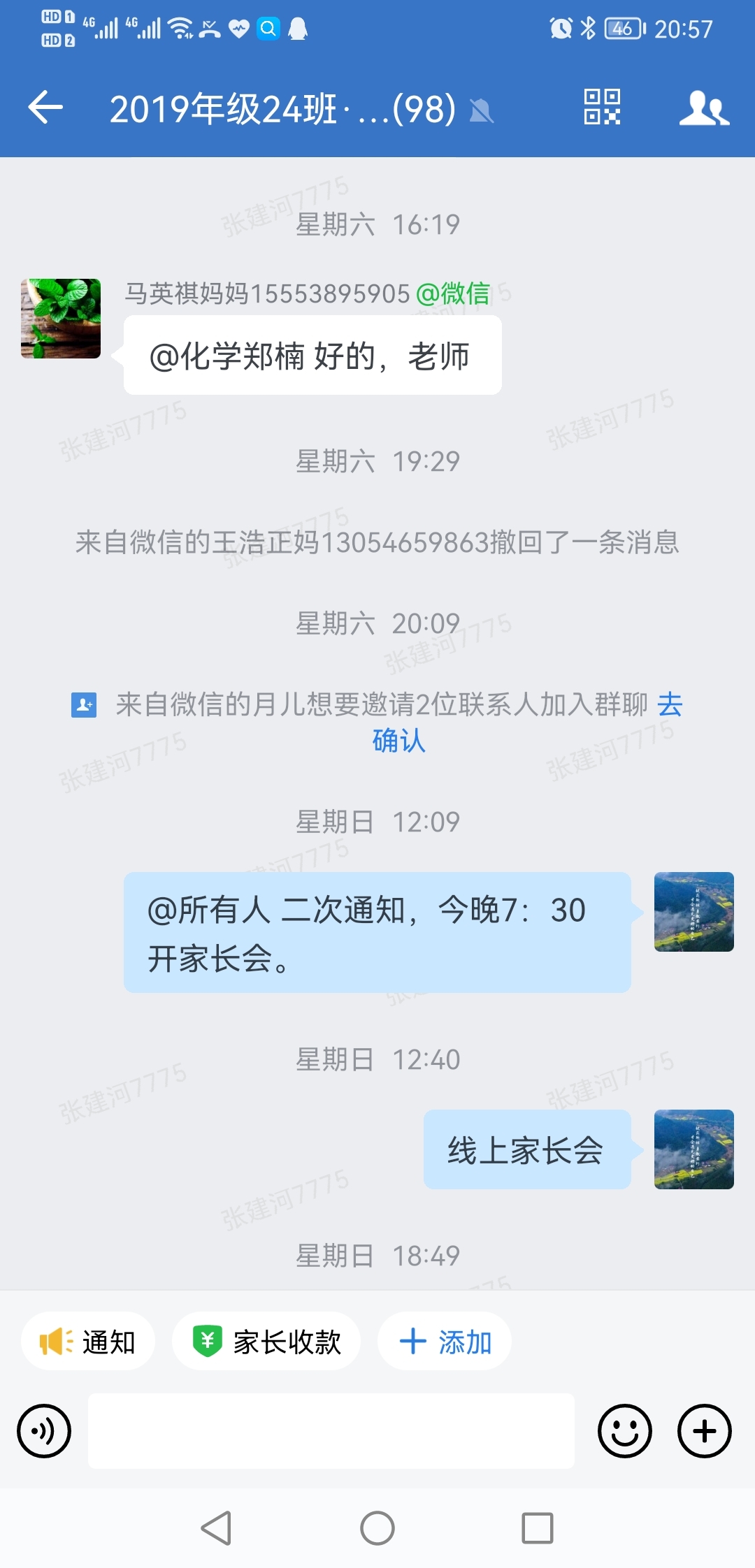Open the emoji picker
The width and height of the screenshot is (755, 1568).
625,1431
